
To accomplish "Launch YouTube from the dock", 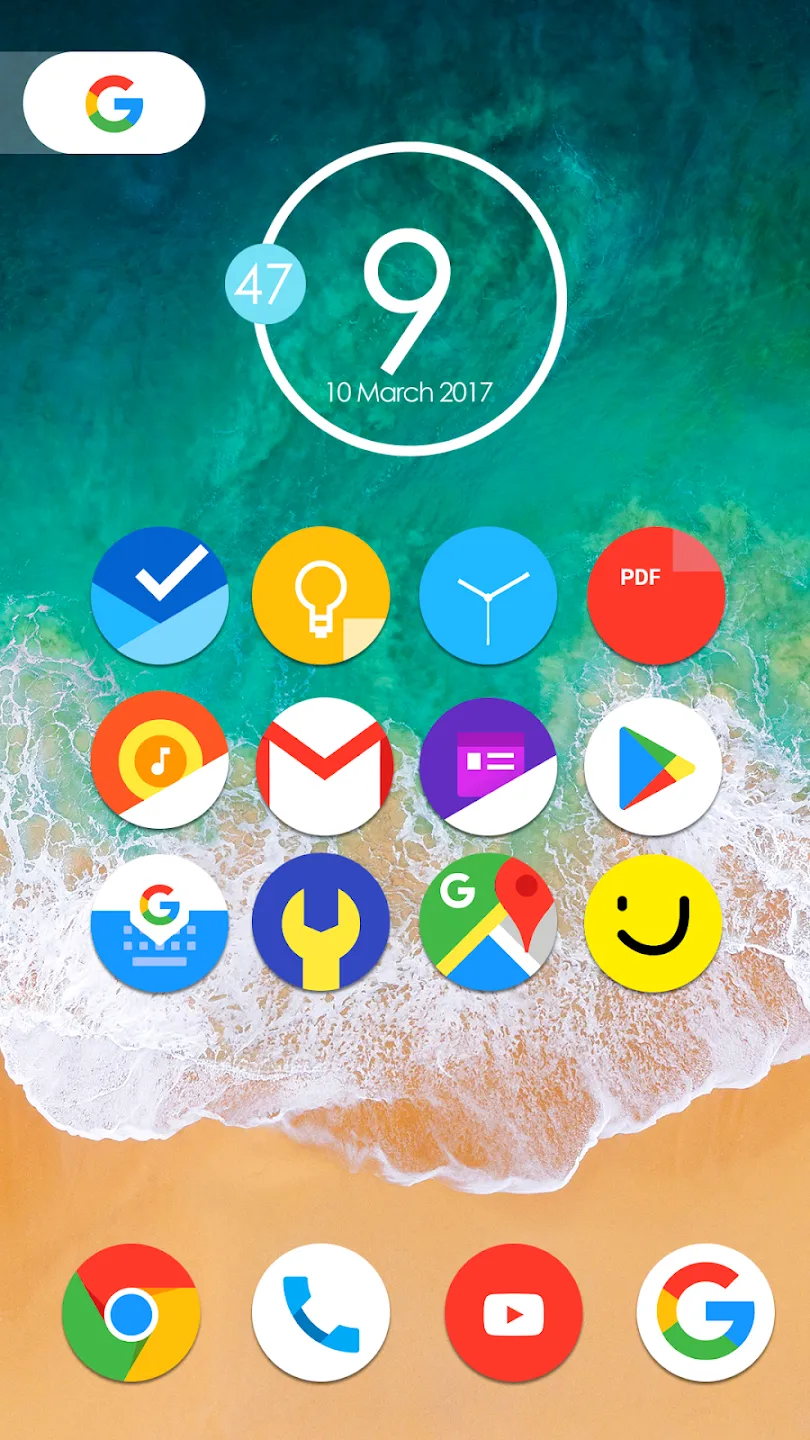I will (x=514, y=1313).
